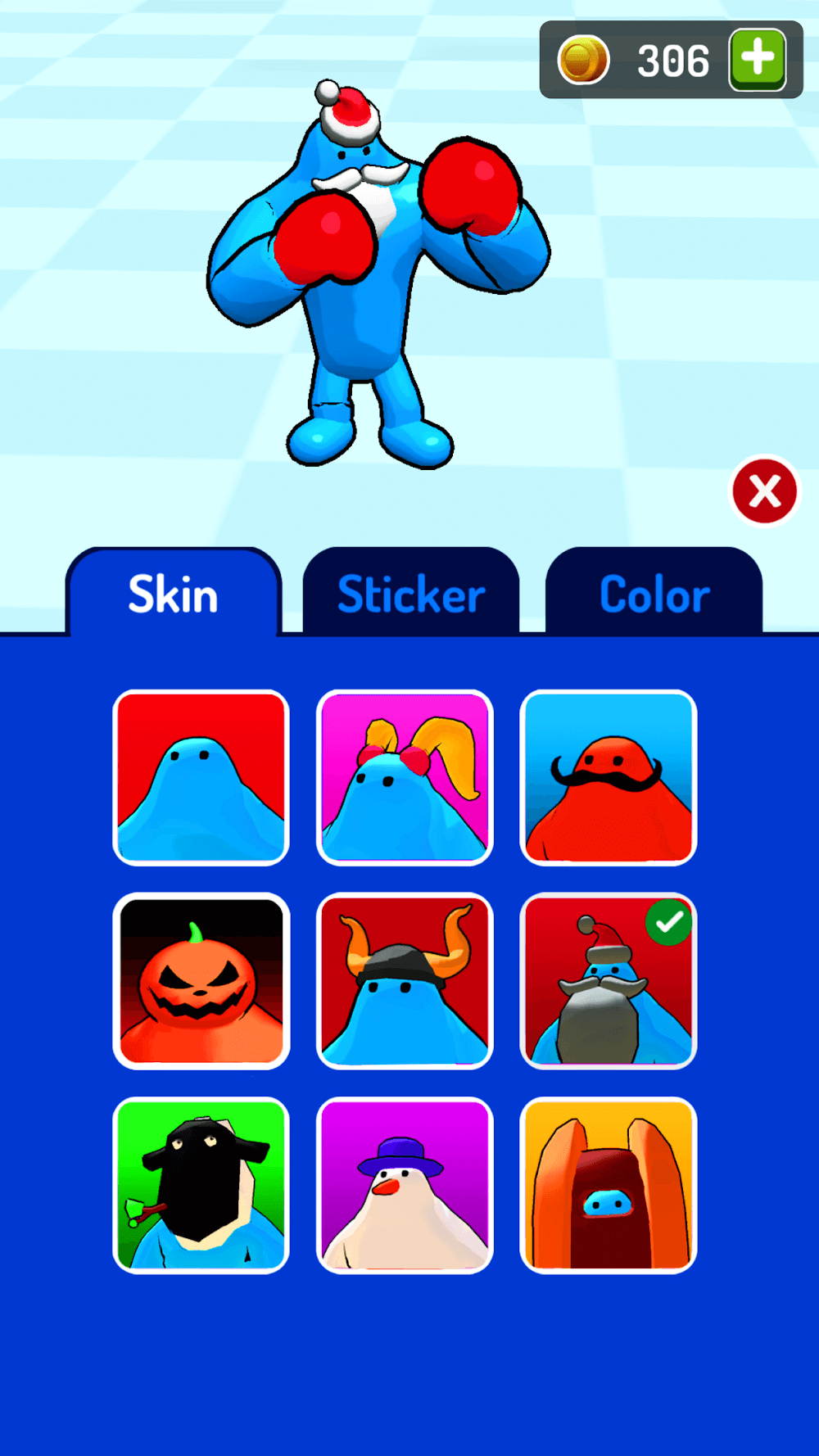Open the Color tab
819x1456 pixels.
point(654,594)
